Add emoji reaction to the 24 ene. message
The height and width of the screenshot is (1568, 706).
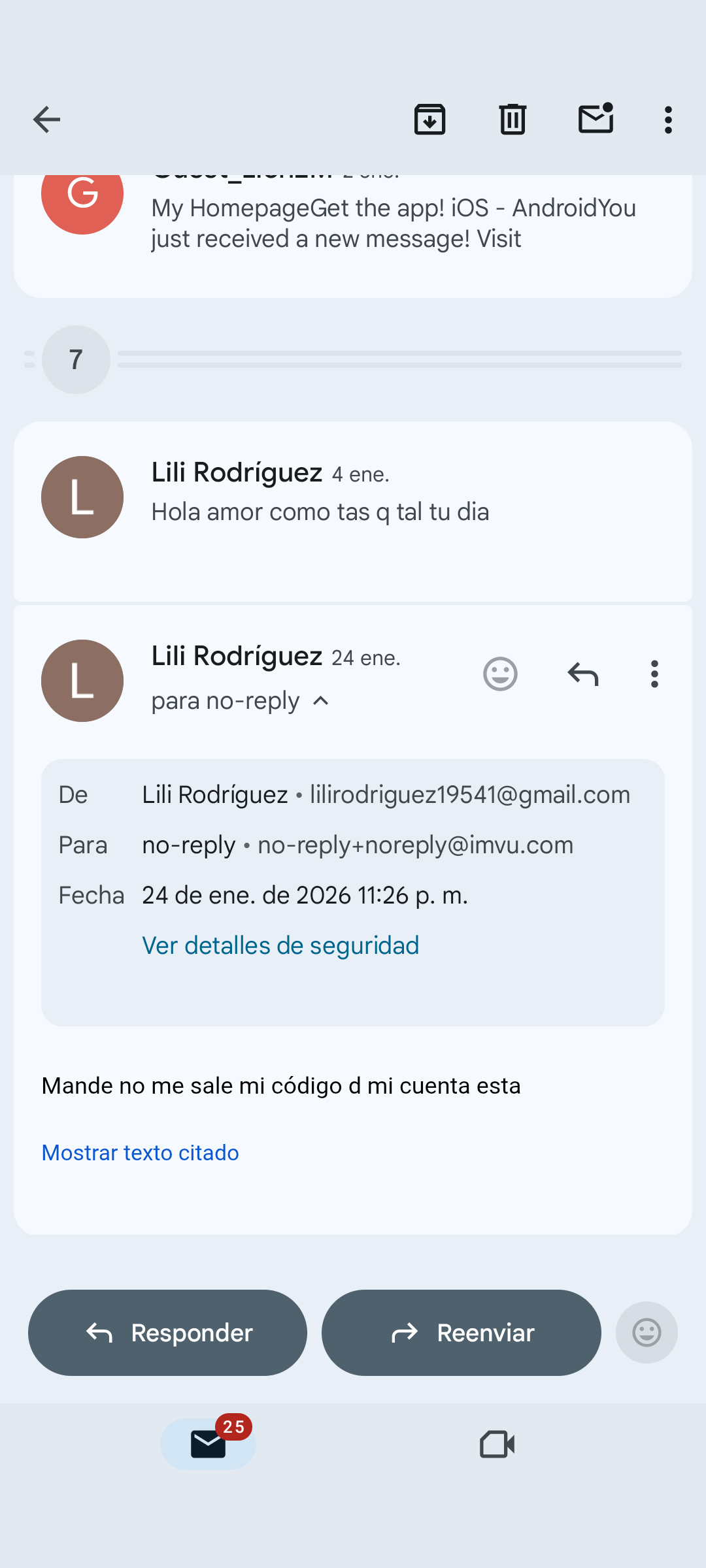500,674
